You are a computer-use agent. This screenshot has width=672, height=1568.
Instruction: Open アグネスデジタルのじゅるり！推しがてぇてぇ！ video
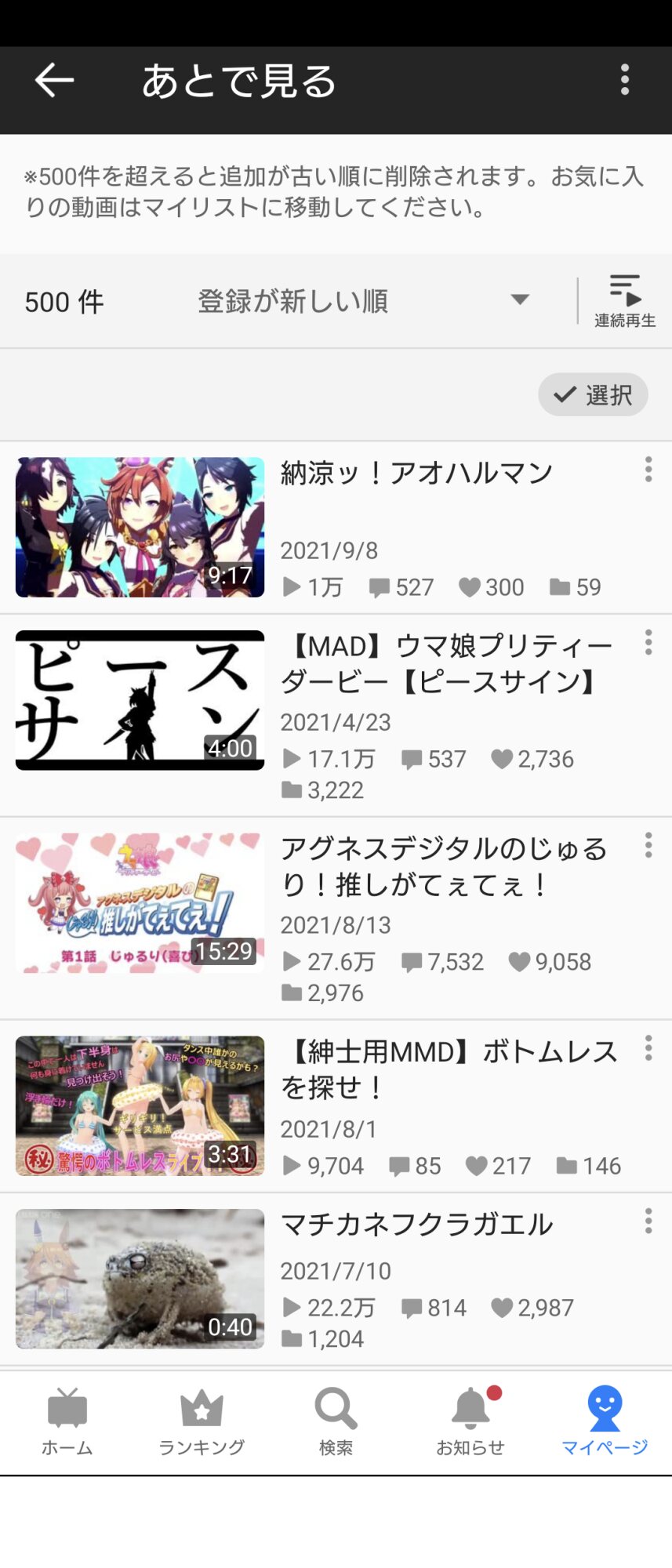[140, 903]
